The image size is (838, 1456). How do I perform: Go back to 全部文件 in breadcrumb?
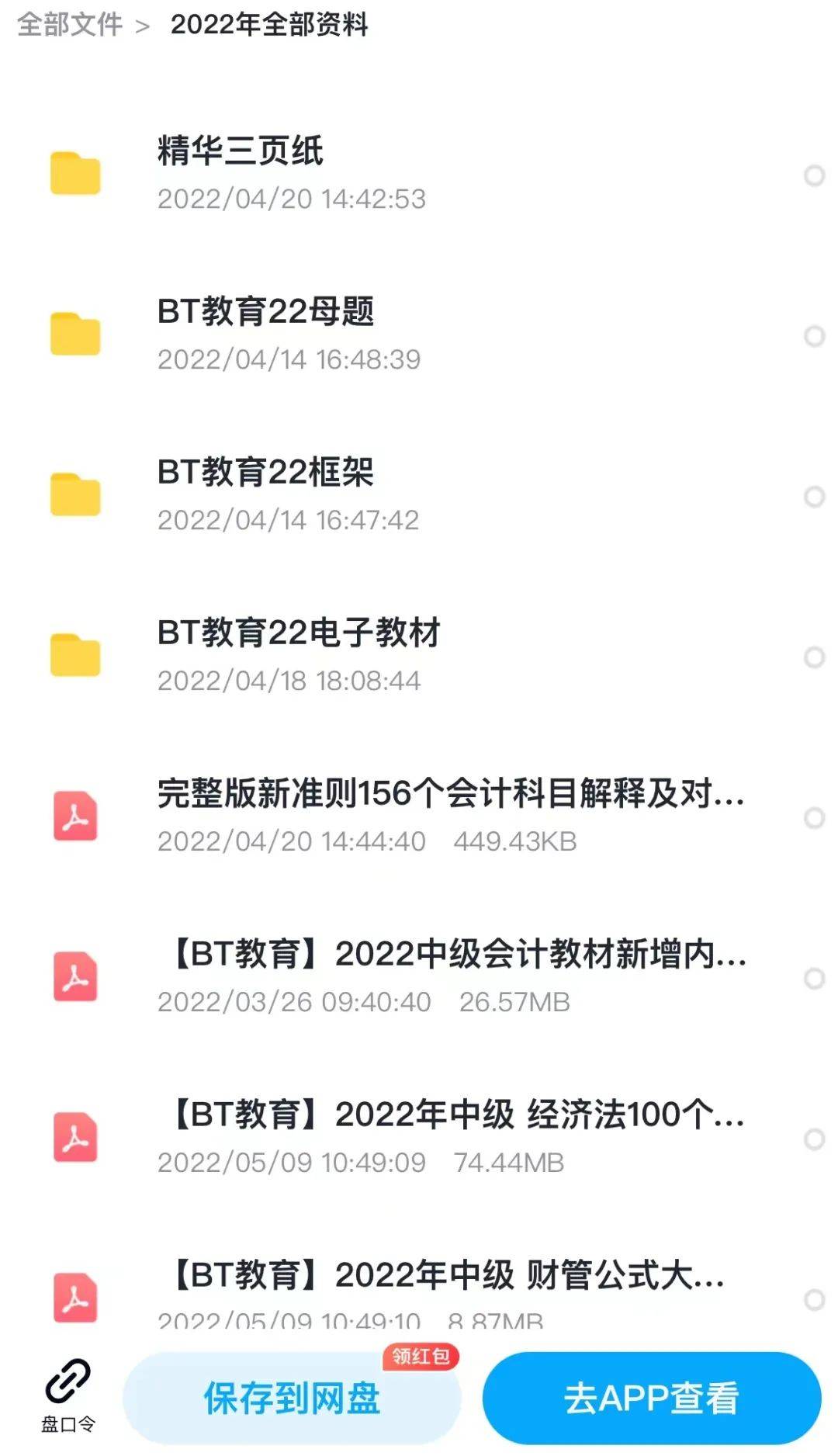pos(70,25)
